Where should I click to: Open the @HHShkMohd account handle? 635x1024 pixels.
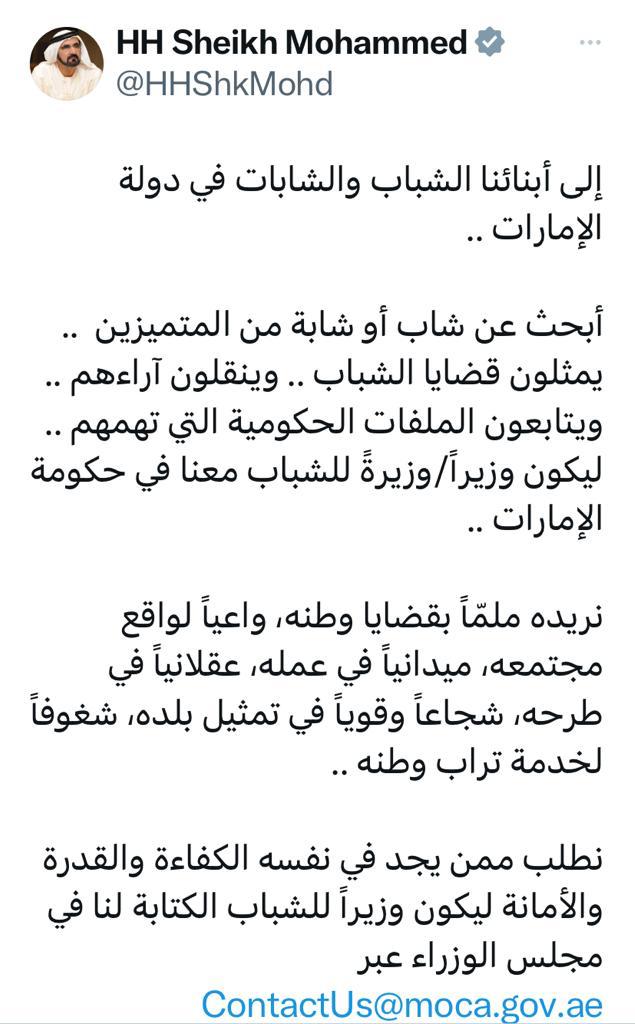(224, 84)
